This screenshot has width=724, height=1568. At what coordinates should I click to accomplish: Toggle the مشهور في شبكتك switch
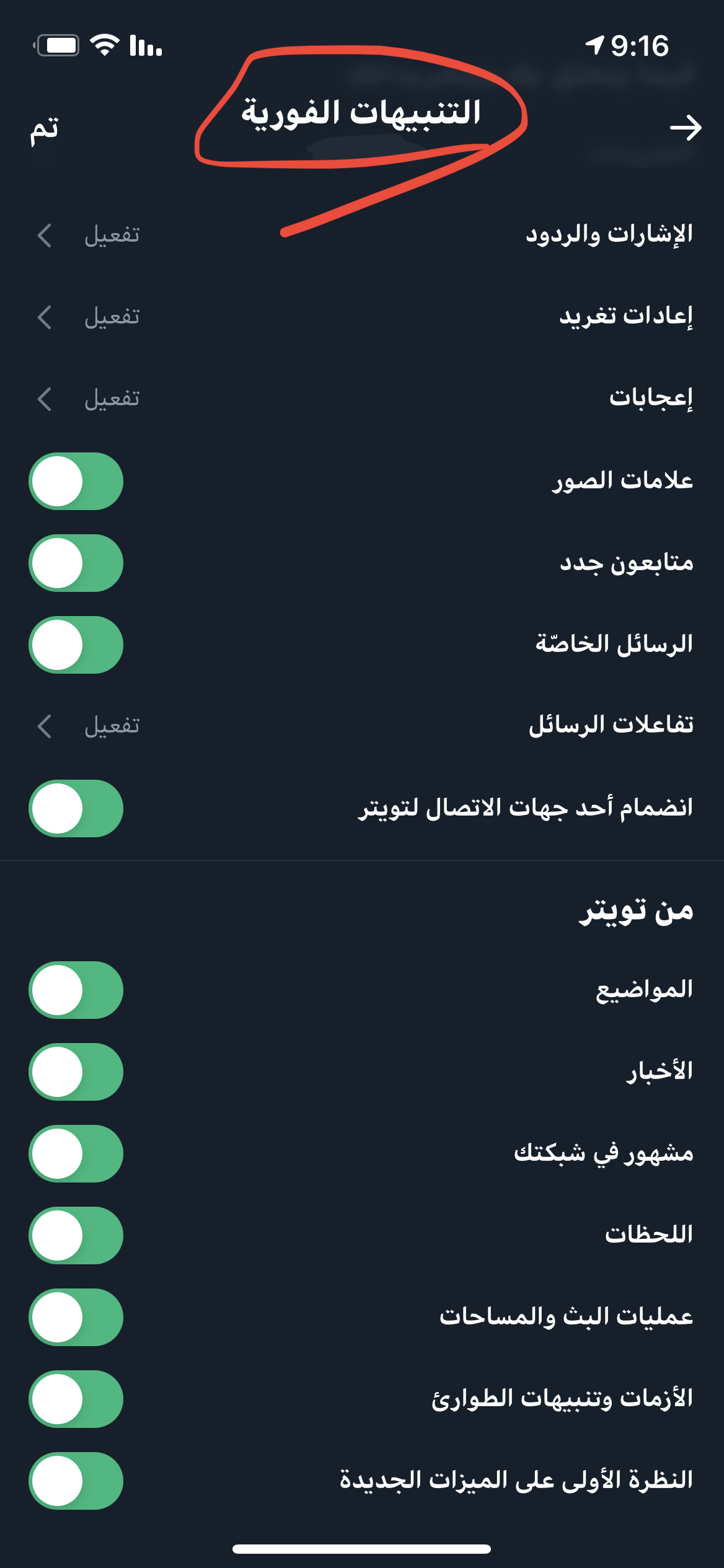pos(76,1153)
